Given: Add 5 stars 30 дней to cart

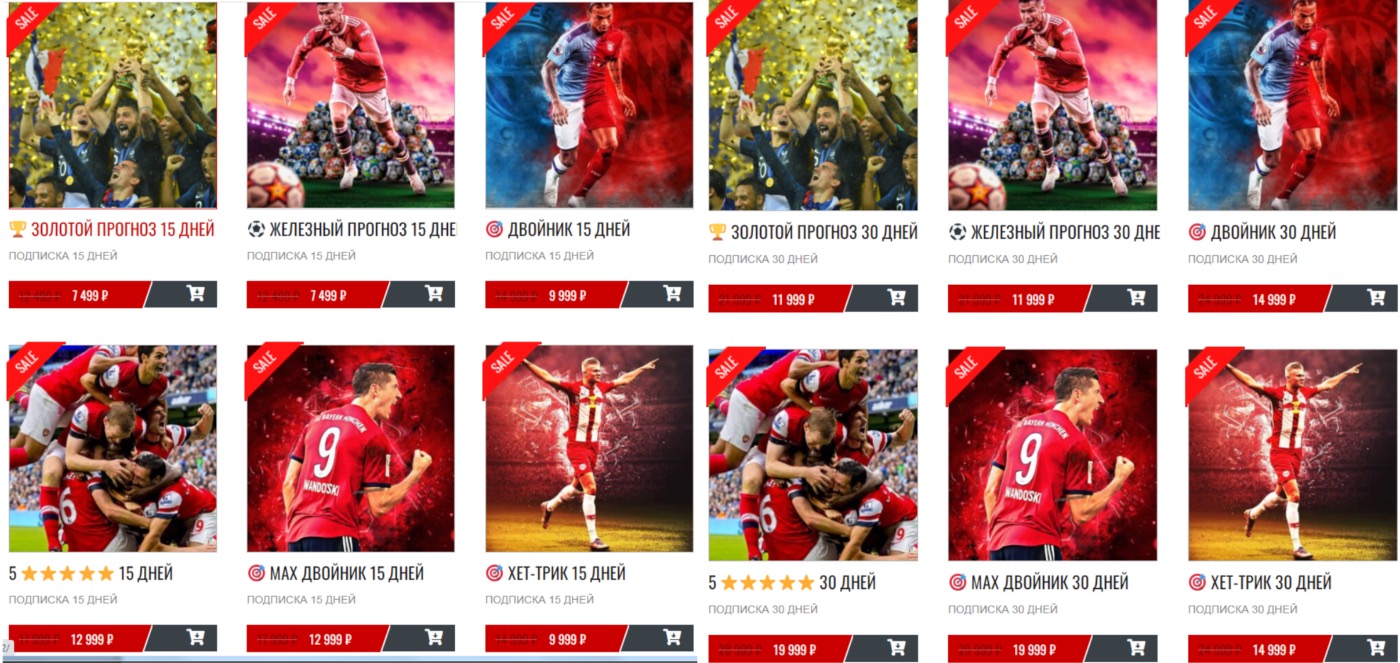Looking at the screenshot, I should [896, 649].
